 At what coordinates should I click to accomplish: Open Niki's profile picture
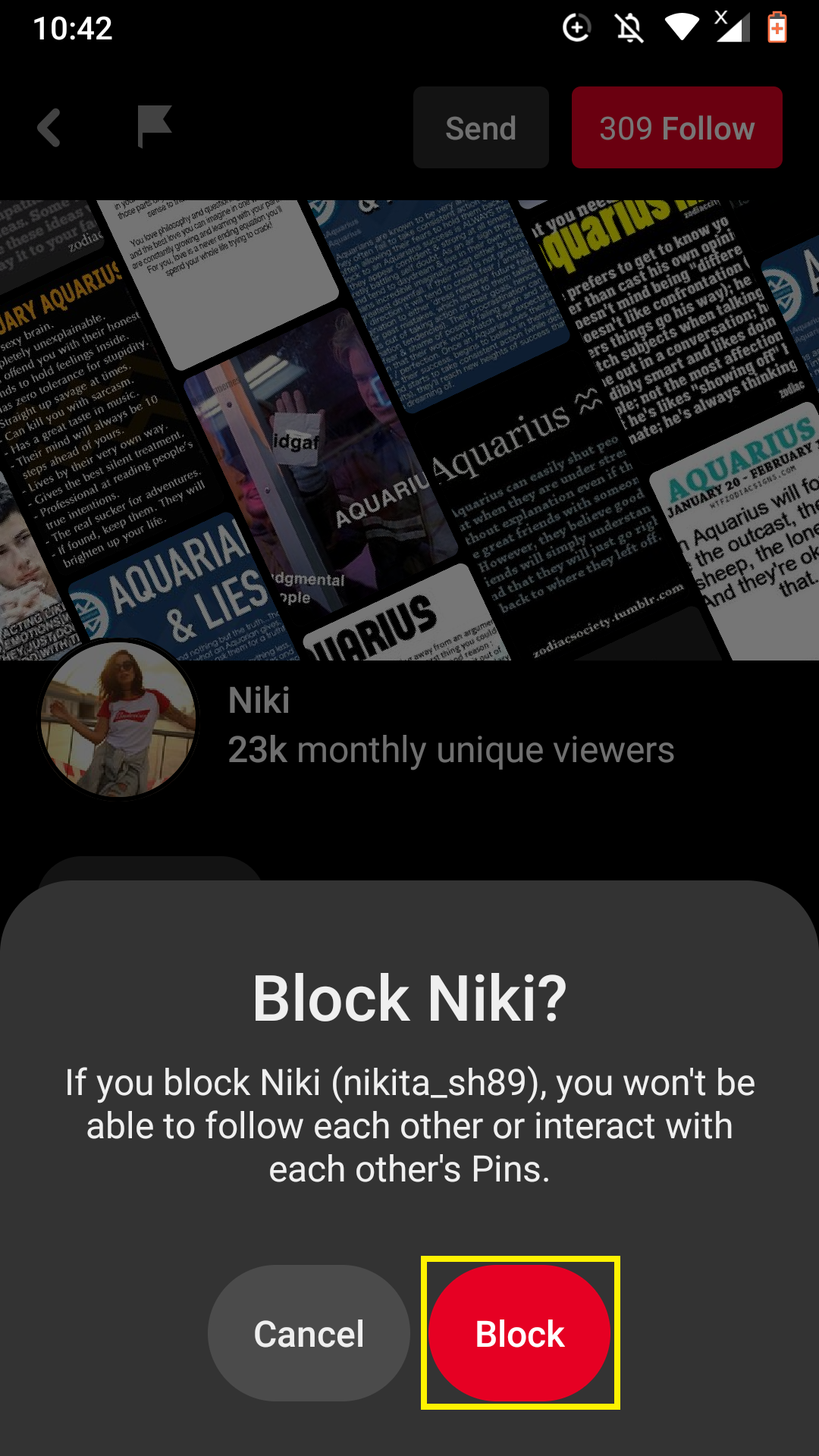click(119, 718)
